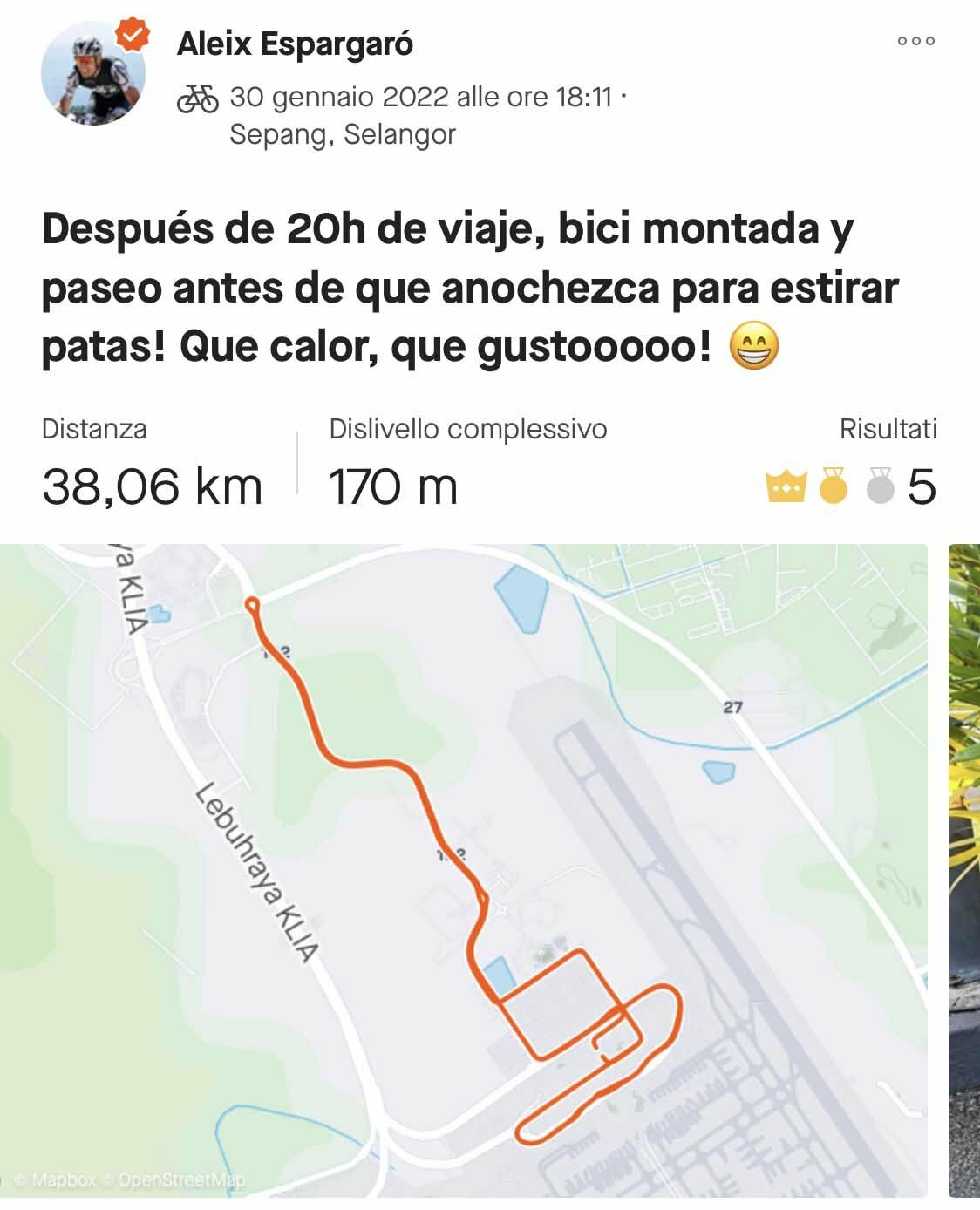View Aleix Espargaró's athlete profile name
This screenshot has width=980, height=1210.
[295, 44]
